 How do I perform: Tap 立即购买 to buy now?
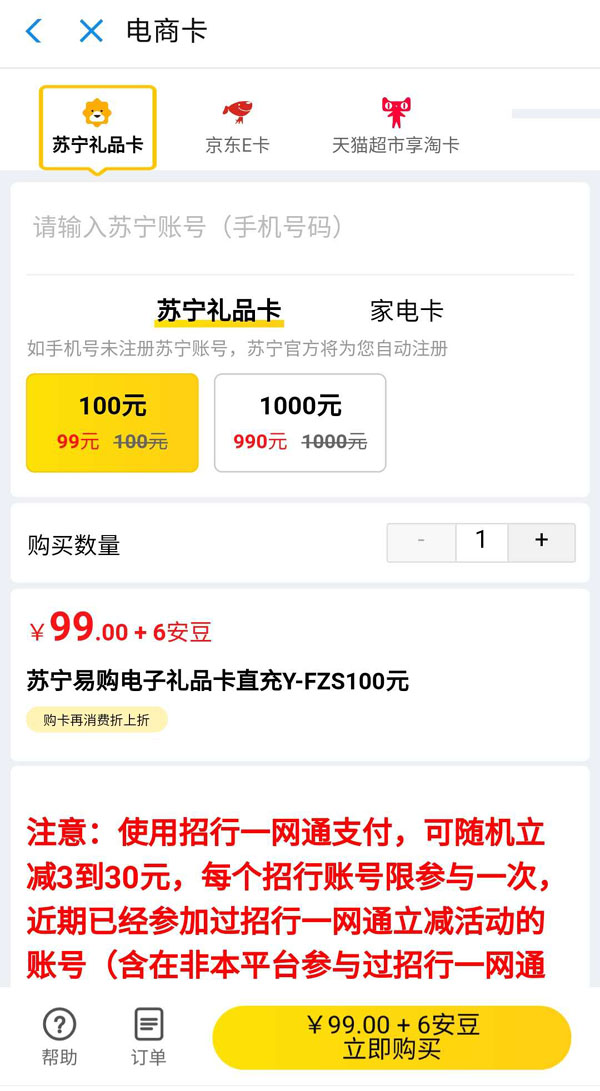(x=392, y=1037)
